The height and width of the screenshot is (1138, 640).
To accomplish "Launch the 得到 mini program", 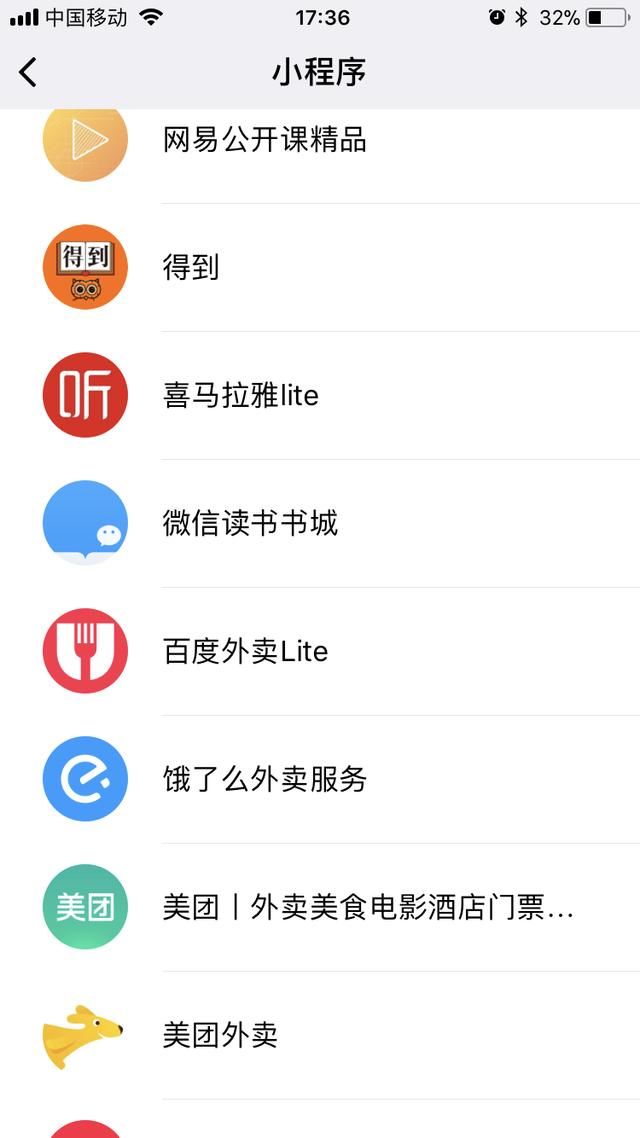I will click(x=191, y=267).
